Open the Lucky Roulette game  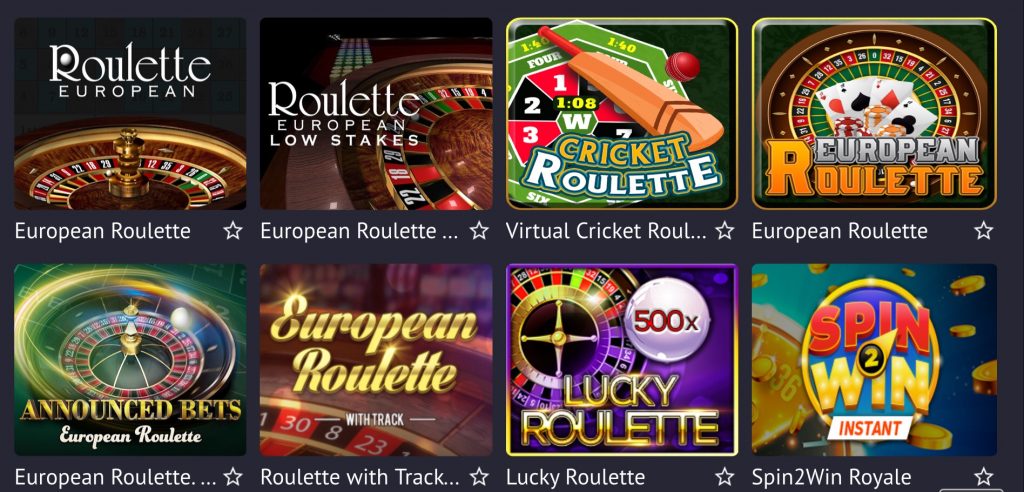(x=622, y=359)
